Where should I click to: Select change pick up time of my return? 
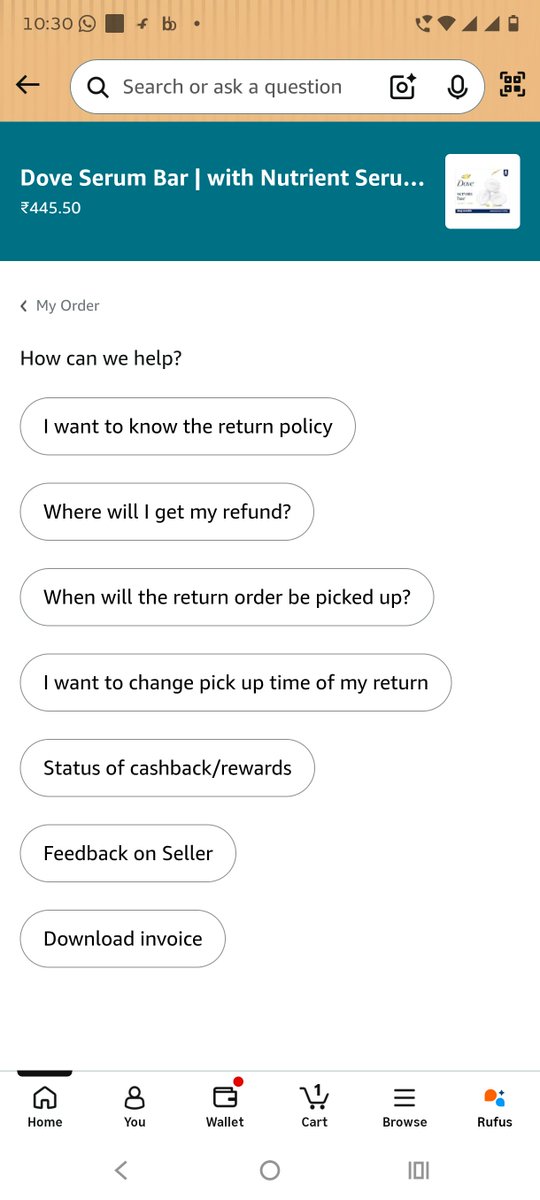coord(236,683)
